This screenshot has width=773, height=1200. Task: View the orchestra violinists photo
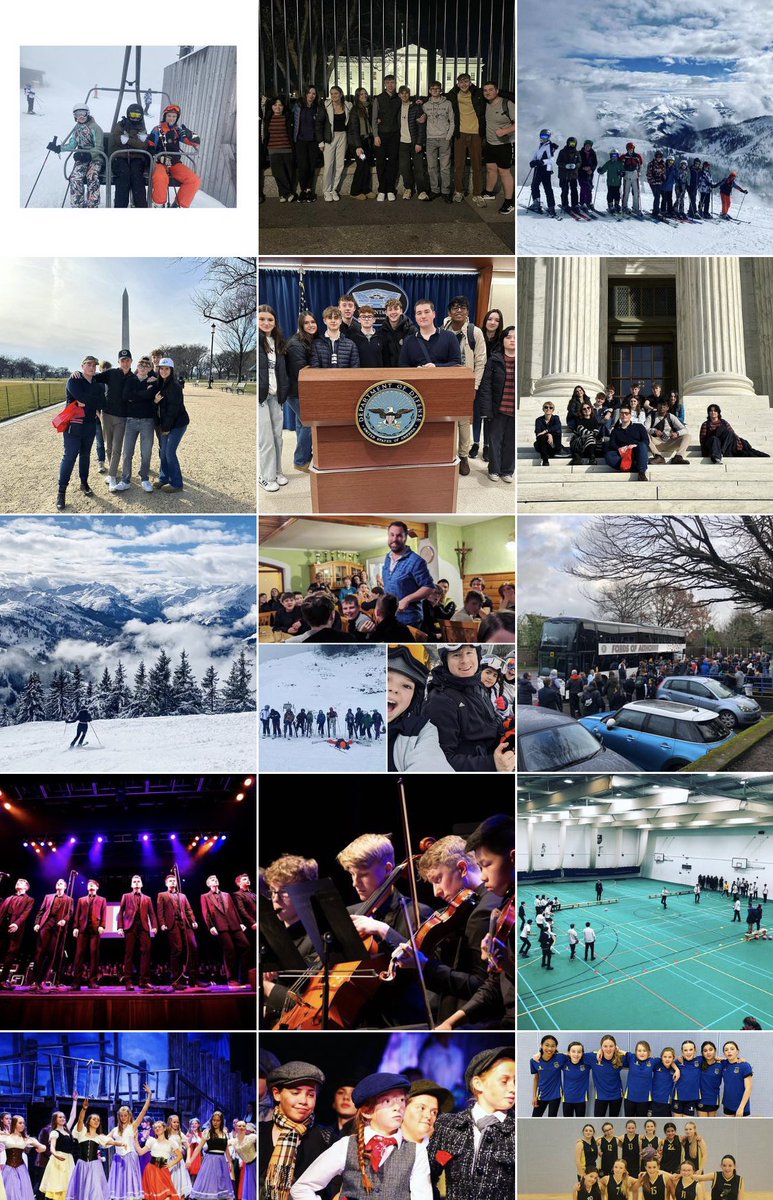point(386,901)
